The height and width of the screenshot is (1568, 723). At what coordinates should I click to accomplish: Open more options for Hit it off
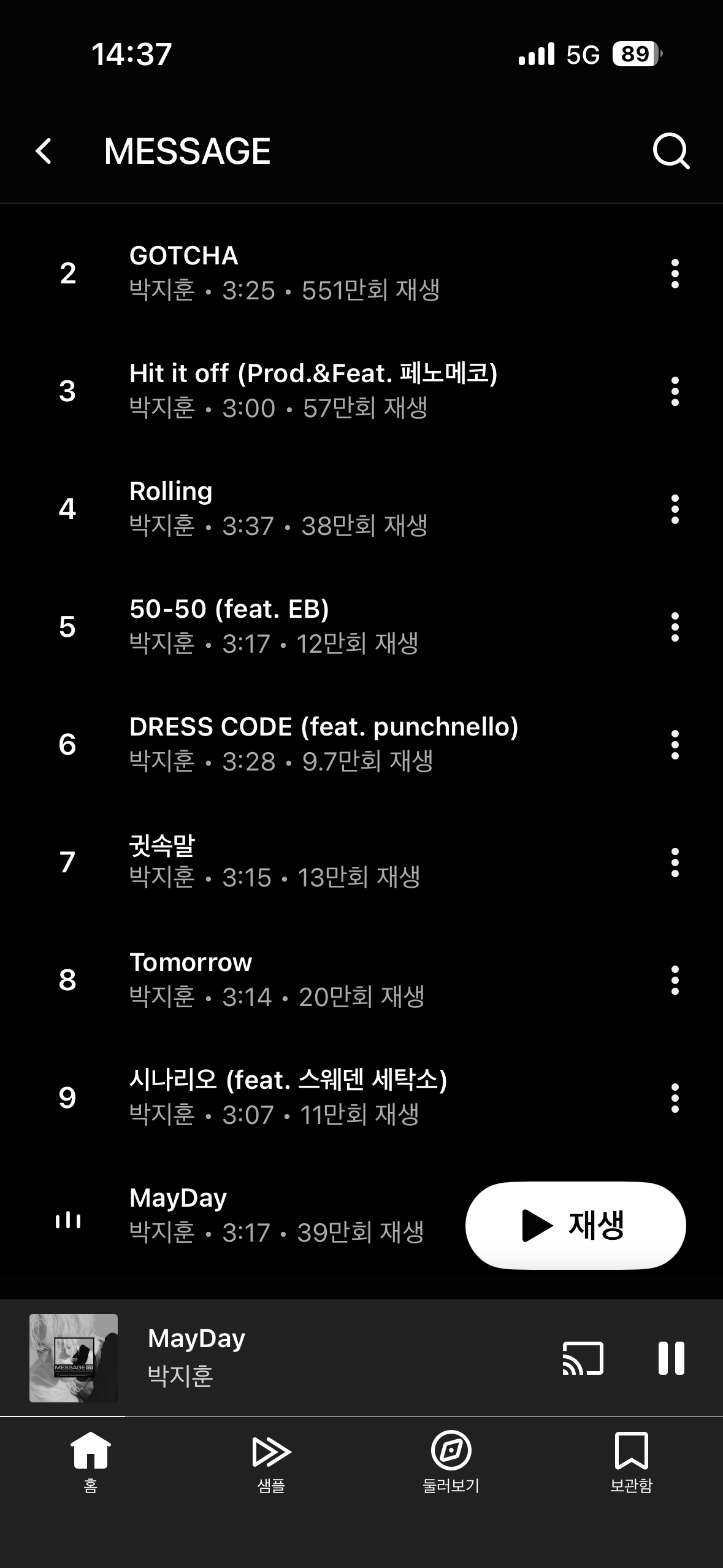[x=675, y=391]
